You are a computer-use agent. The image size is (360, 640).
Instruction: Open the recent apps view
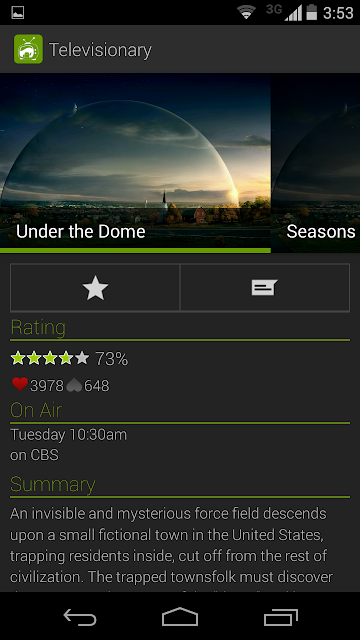(280, 616)
